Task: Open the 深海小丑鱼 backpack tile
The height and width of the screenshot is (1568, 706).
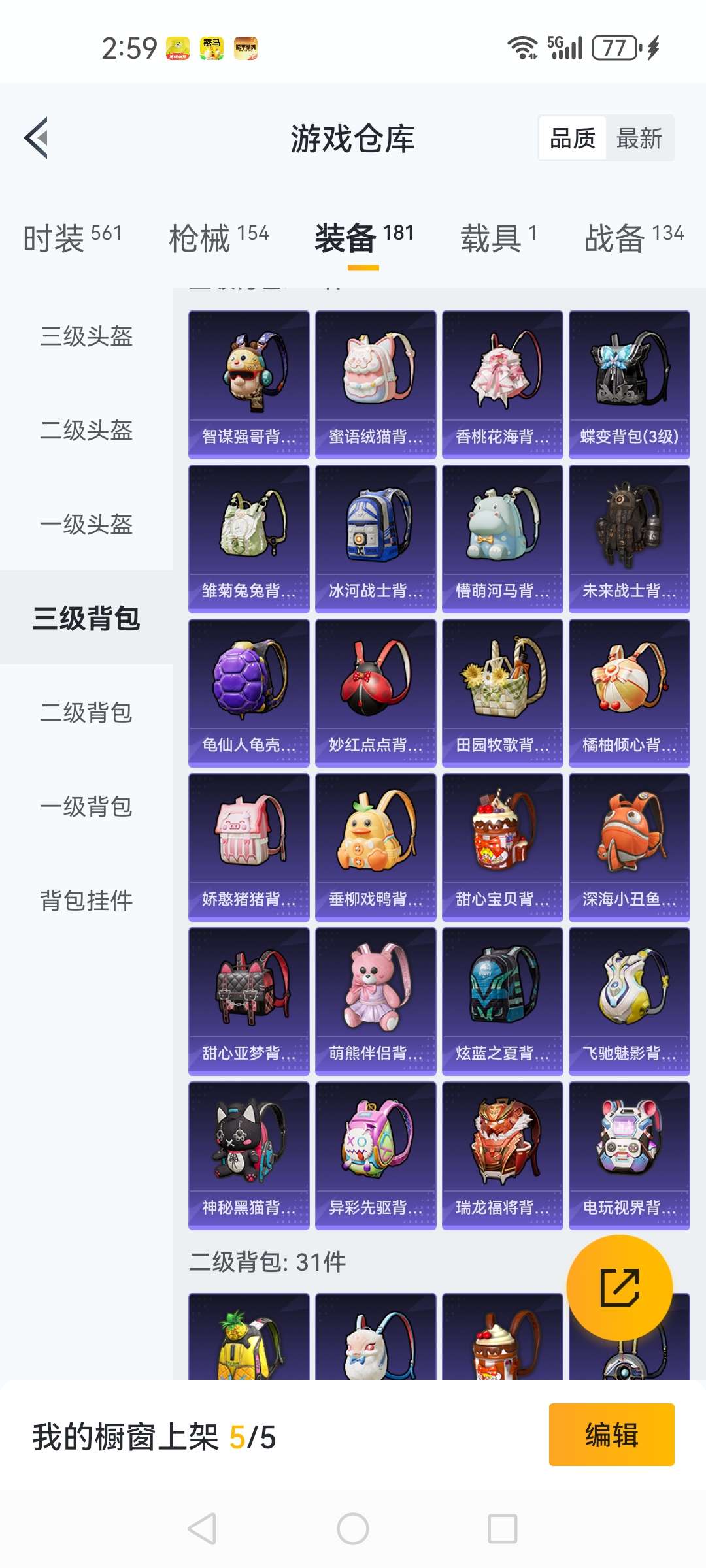Action: 629,847
